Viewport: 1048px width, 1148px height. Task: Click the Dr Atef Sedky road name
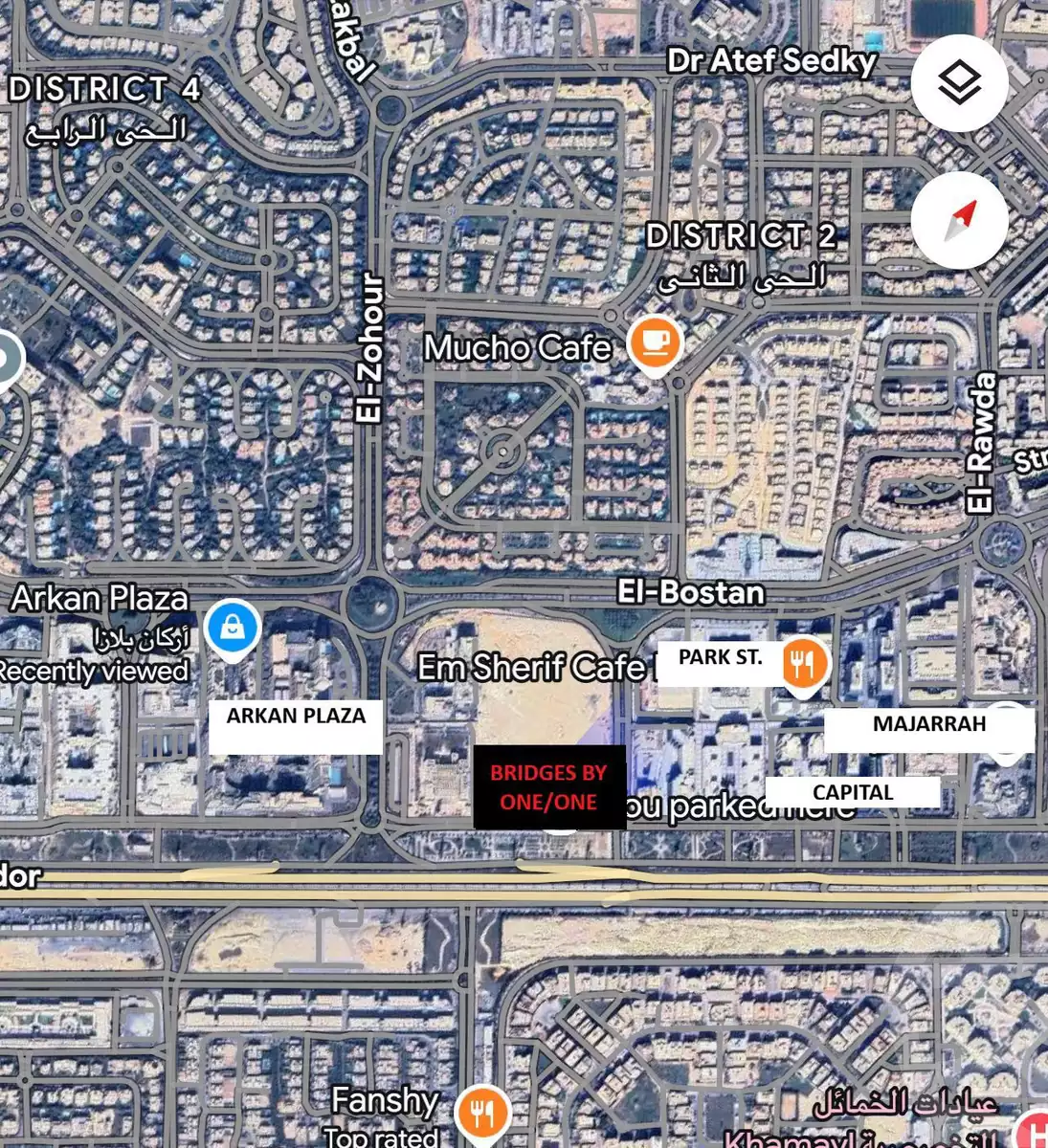pyautogui.click(x=771, y=62)
